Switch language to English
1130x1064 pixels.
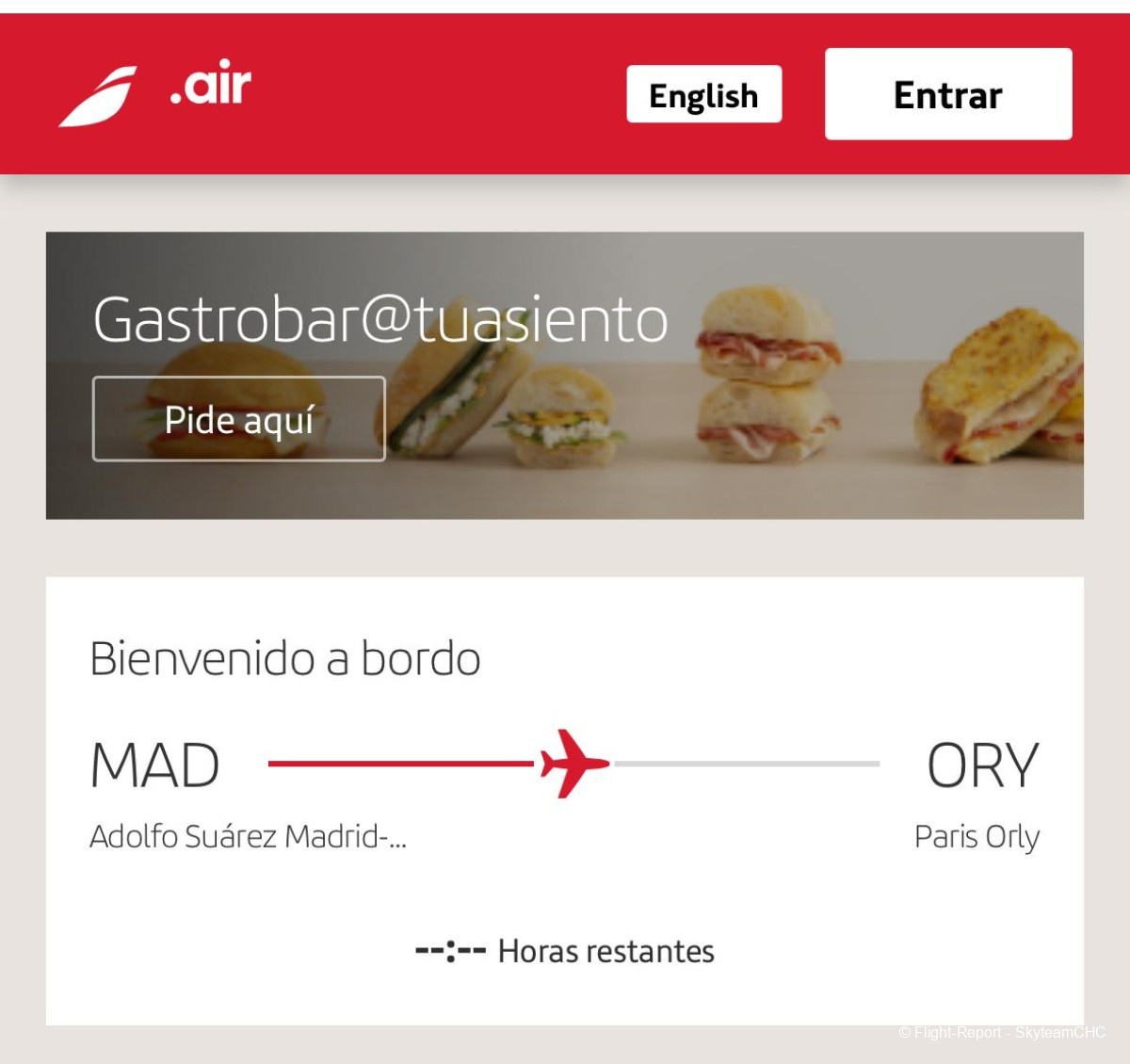coord(703,94)
